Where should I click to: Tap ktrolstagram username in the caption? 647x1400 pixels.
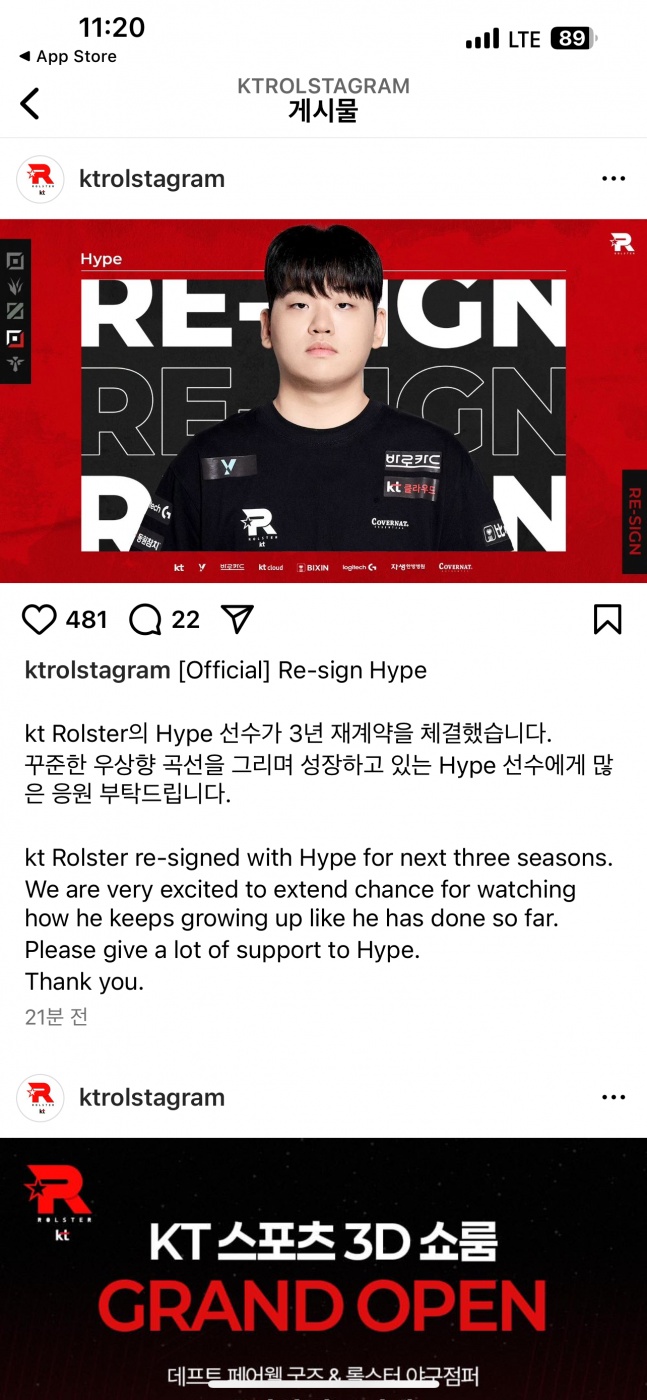tap(97, 670)
